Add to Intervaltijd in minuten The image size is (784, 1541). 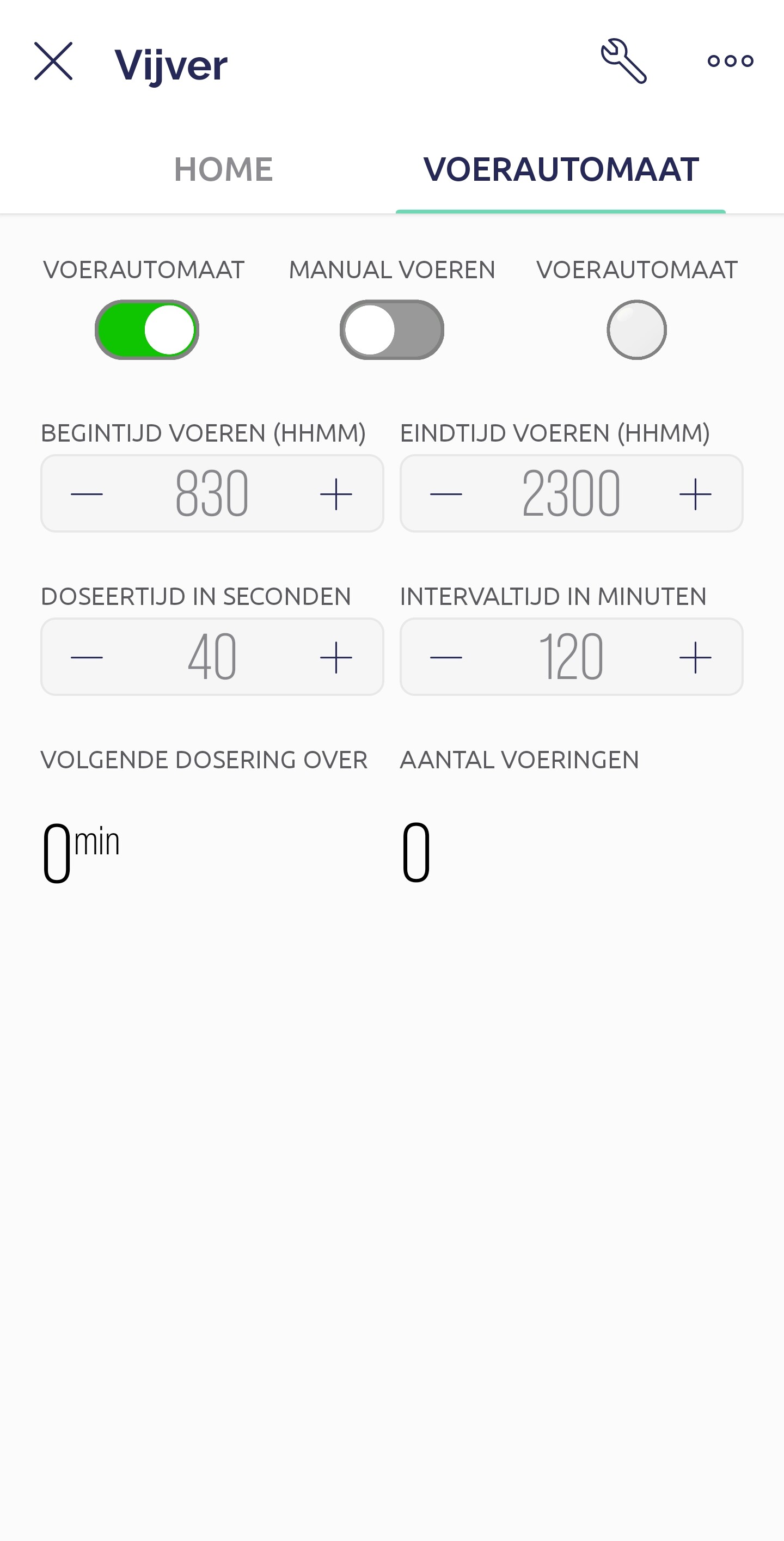tap(695, 657)
